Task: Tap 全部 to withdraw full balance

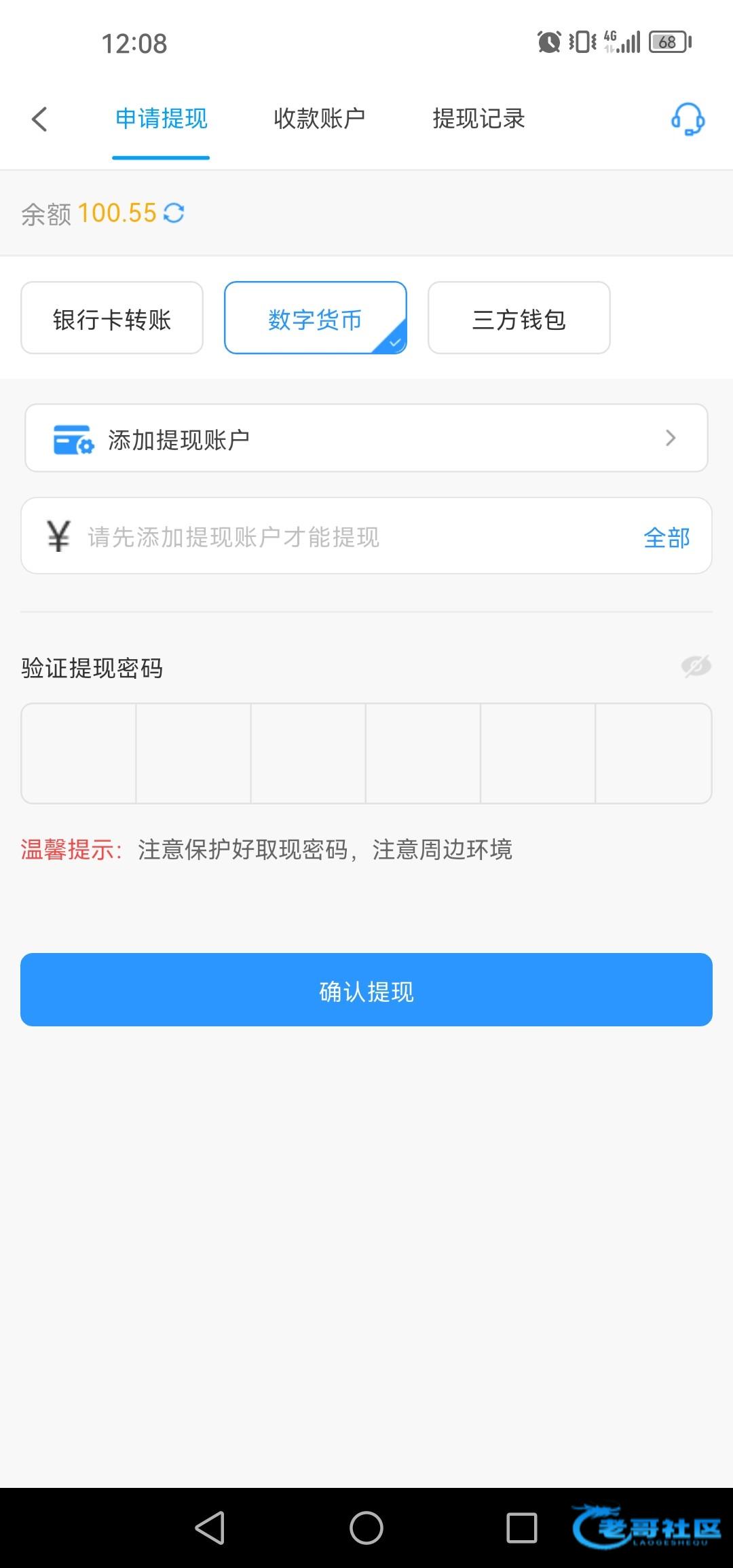Action: [666, 538]
